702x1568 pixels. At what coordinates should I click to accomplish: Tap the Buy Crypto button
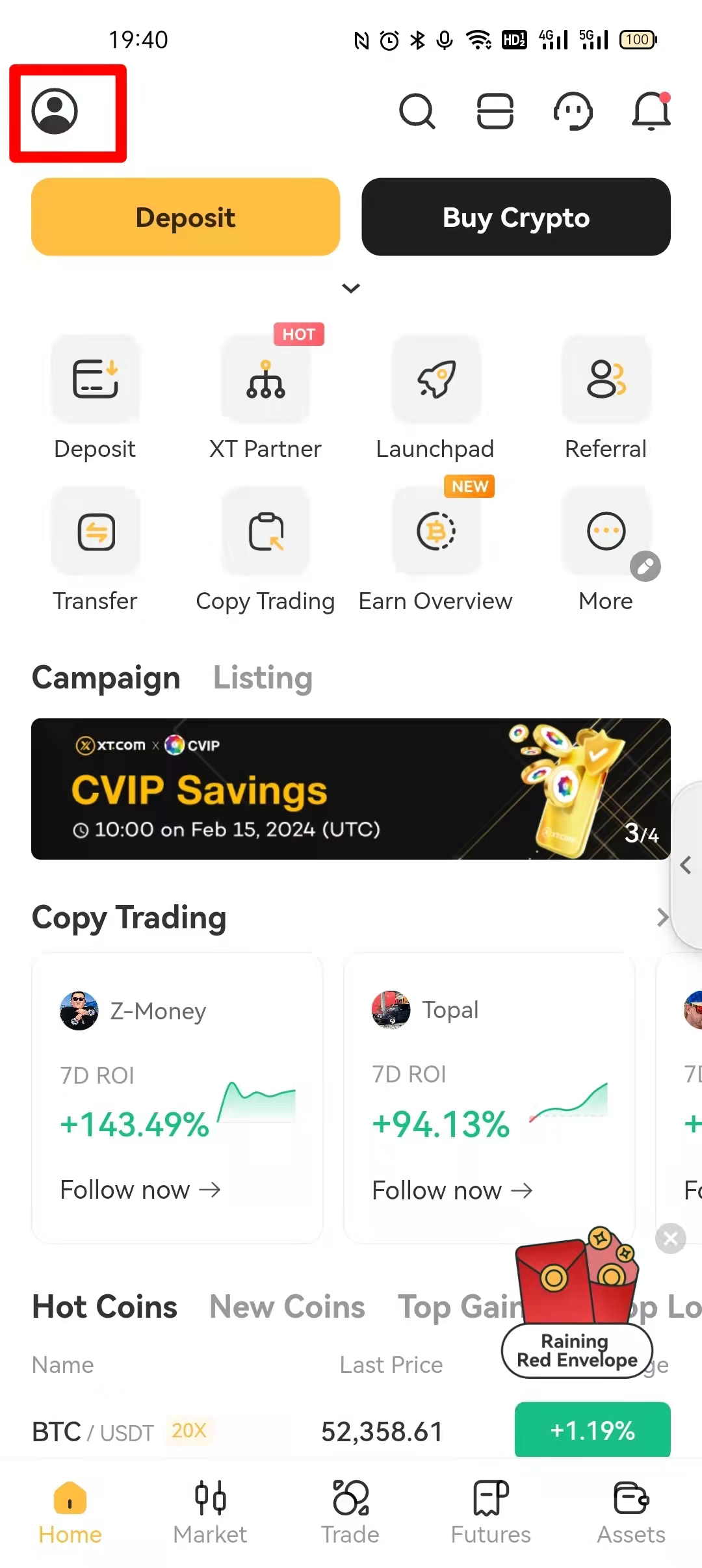515,217
